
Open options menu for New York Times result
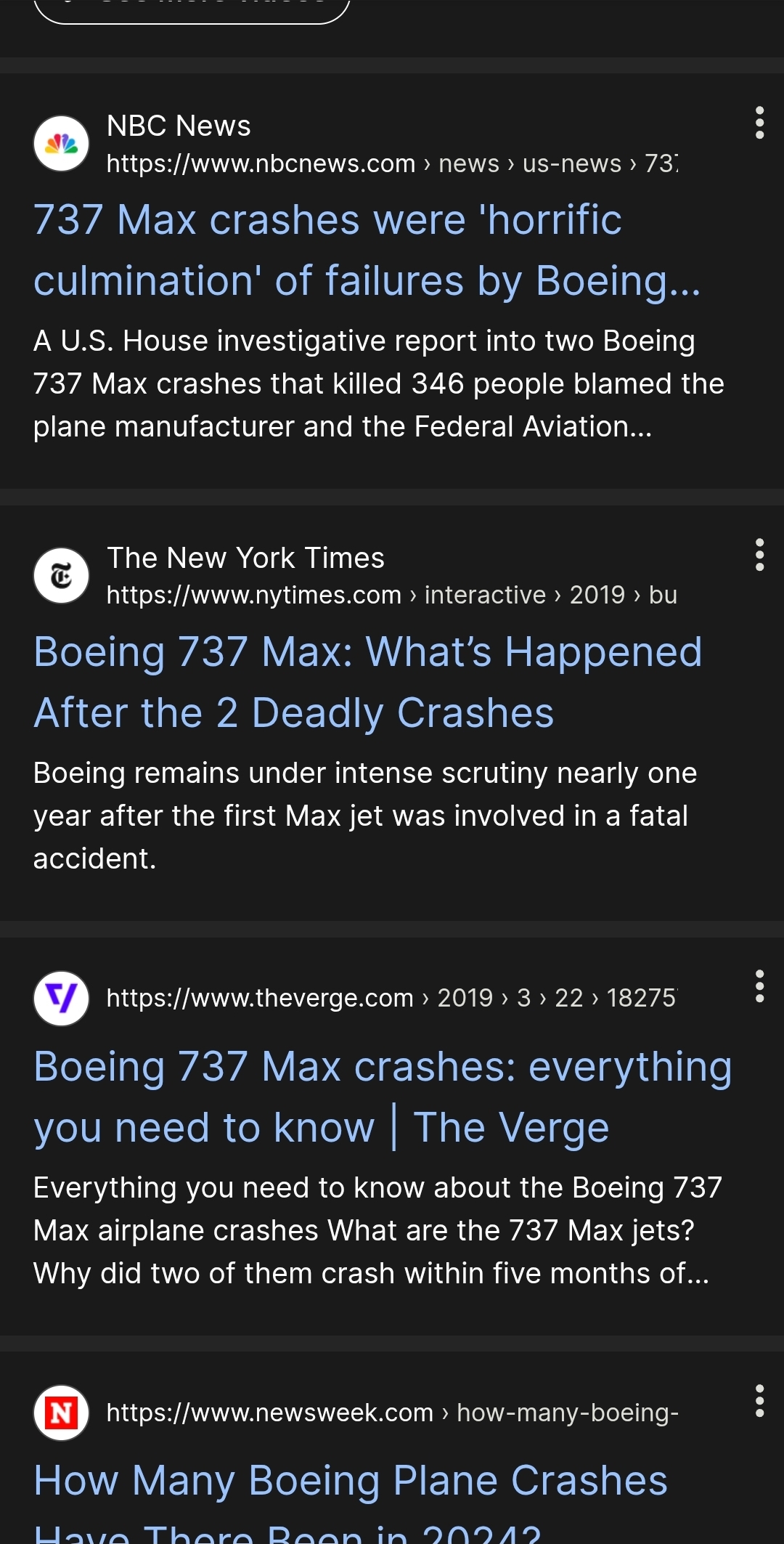click(759, 555)
